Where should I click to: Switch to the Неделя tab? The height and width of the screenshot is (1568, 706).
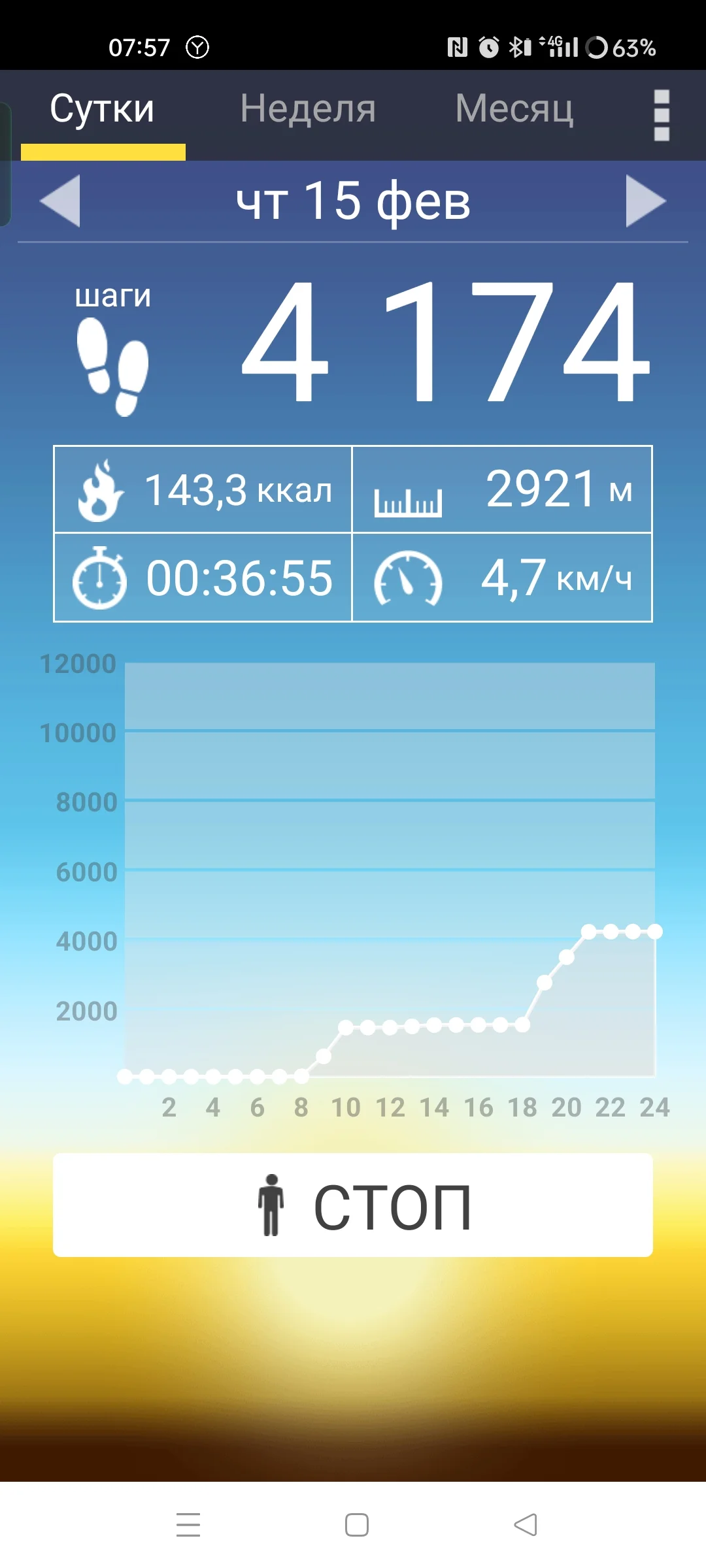pos(308,109)
